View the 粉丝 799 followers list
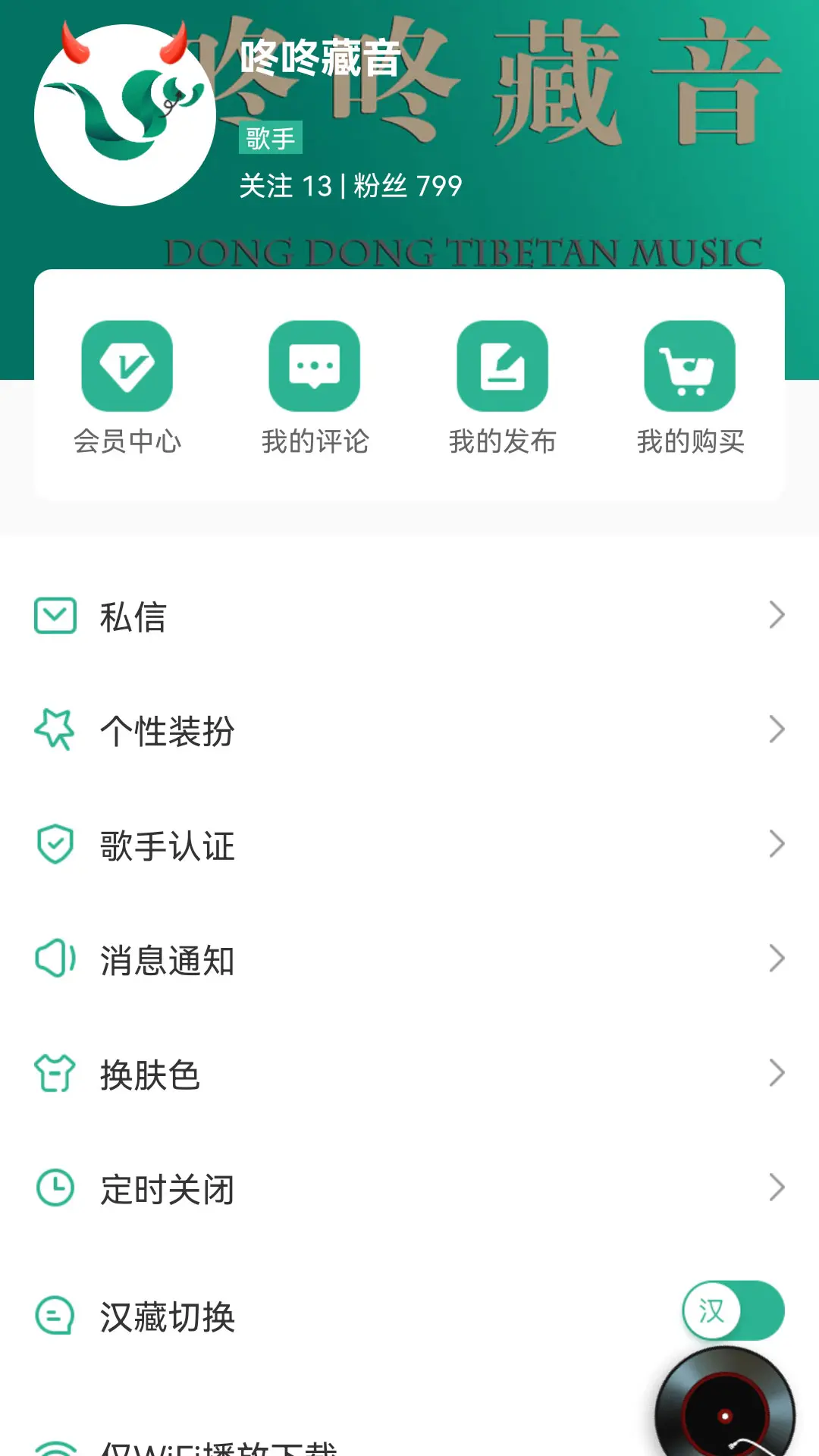Viewport: 819px width, 1456px height. pos(408,186)
